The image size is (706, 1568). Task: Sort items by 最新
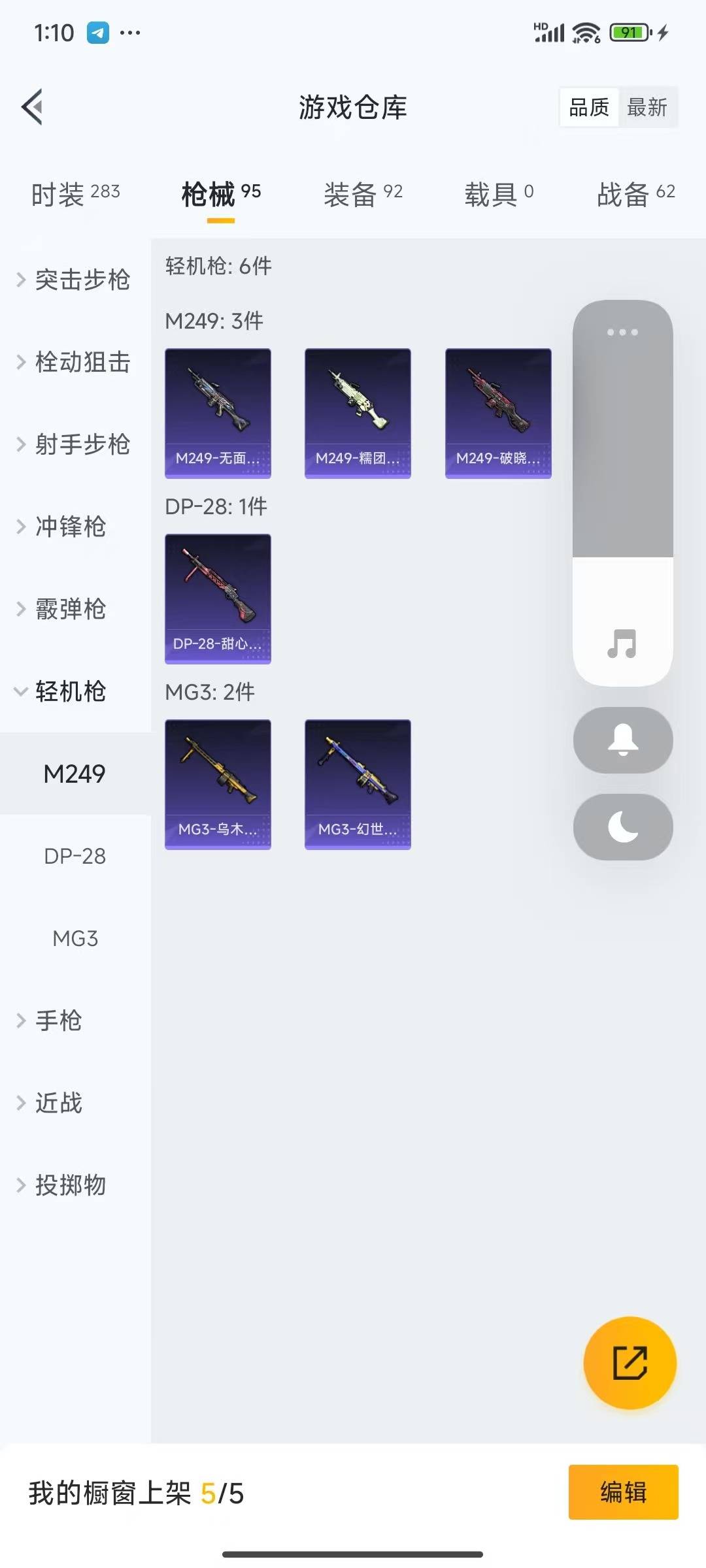(647, 107)
